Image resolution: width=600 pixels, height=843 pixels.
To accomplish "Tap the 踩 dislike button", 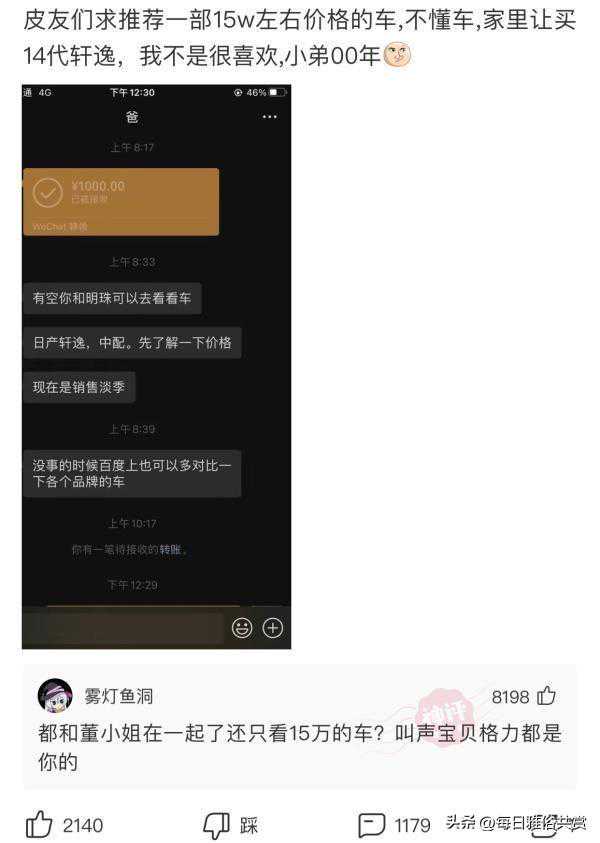I will (x=217, y=824).
